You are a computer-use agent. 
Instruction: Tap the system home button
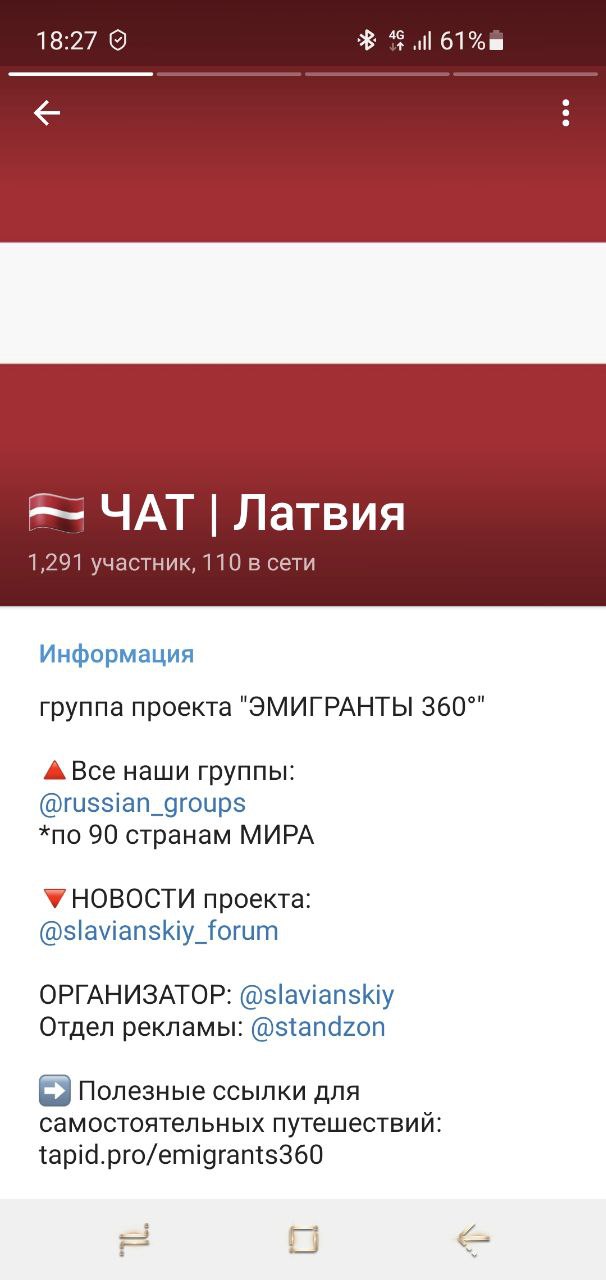pyautogui.click(x=303, y=1239)
